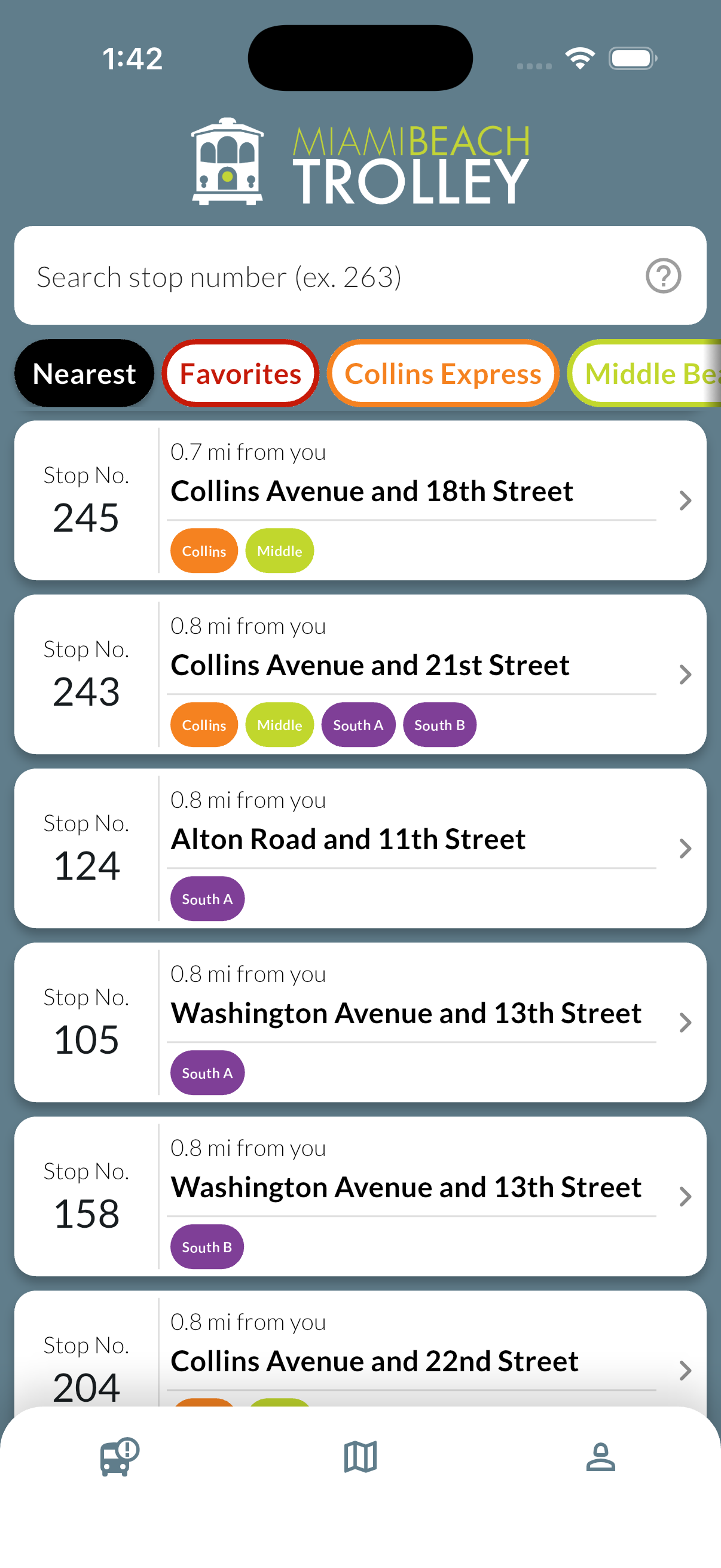Click the search help question mark
Viewport: 721px width, 1568px height.
pyautogui.click(x=663, y=276)
